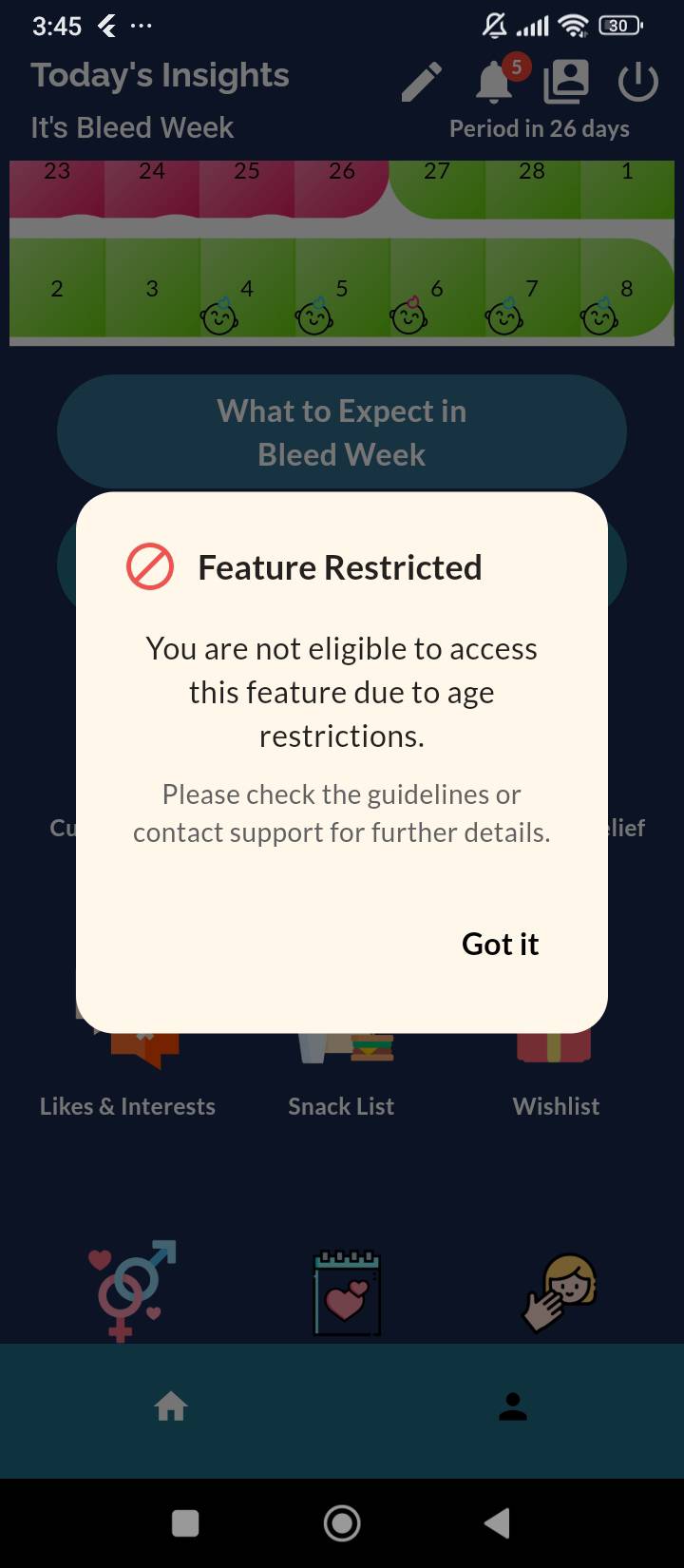Open What to Expect in Bleed Week
Image resolution: width=684 pixels, height=1568 pixels.
[342, 432]
